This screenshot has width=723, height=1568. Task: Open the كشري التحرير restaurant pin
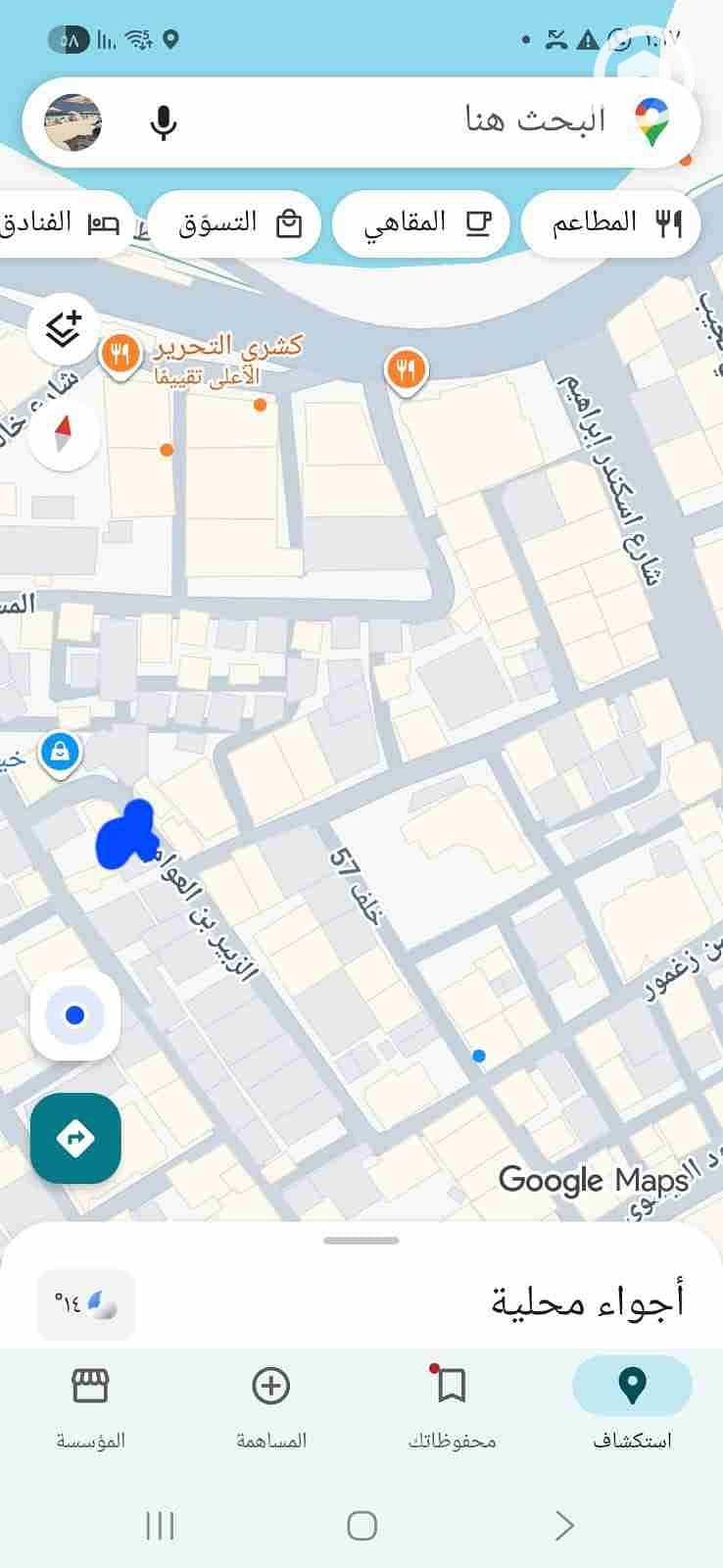pyautogui.click(x=120, y=353)
